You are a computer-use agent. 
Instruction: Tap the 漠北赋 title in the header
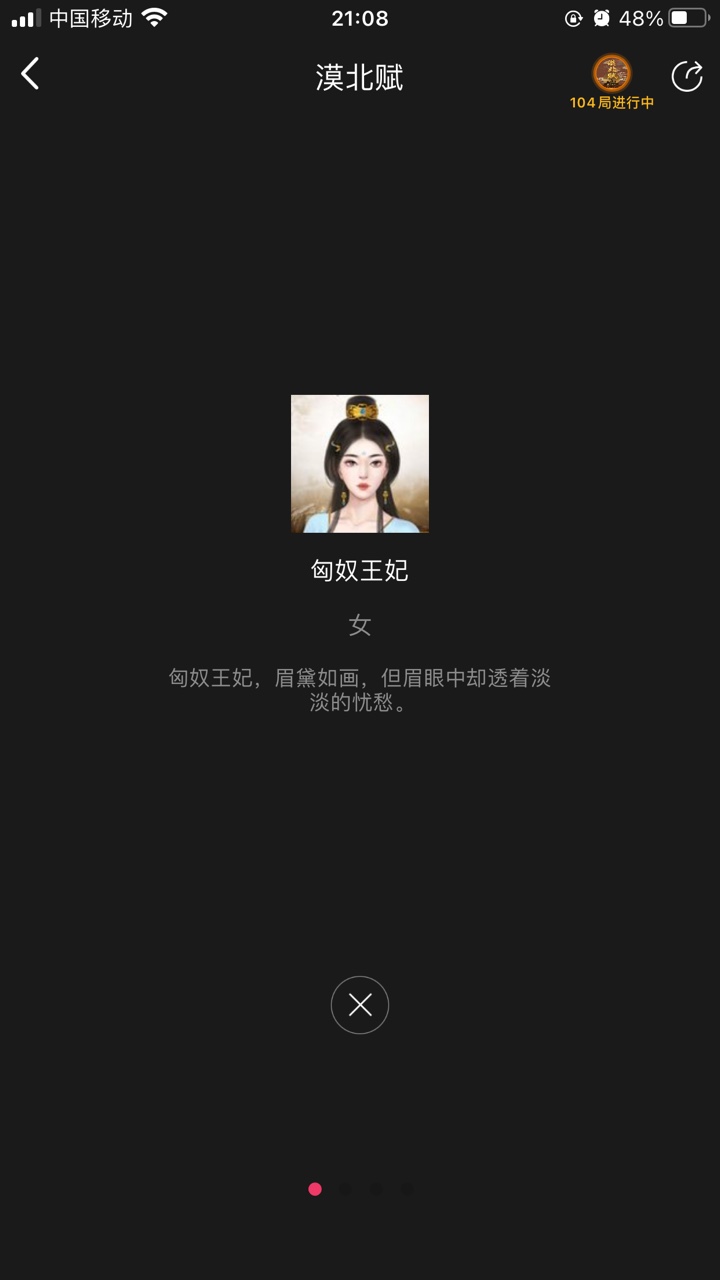tap(360, 78)
